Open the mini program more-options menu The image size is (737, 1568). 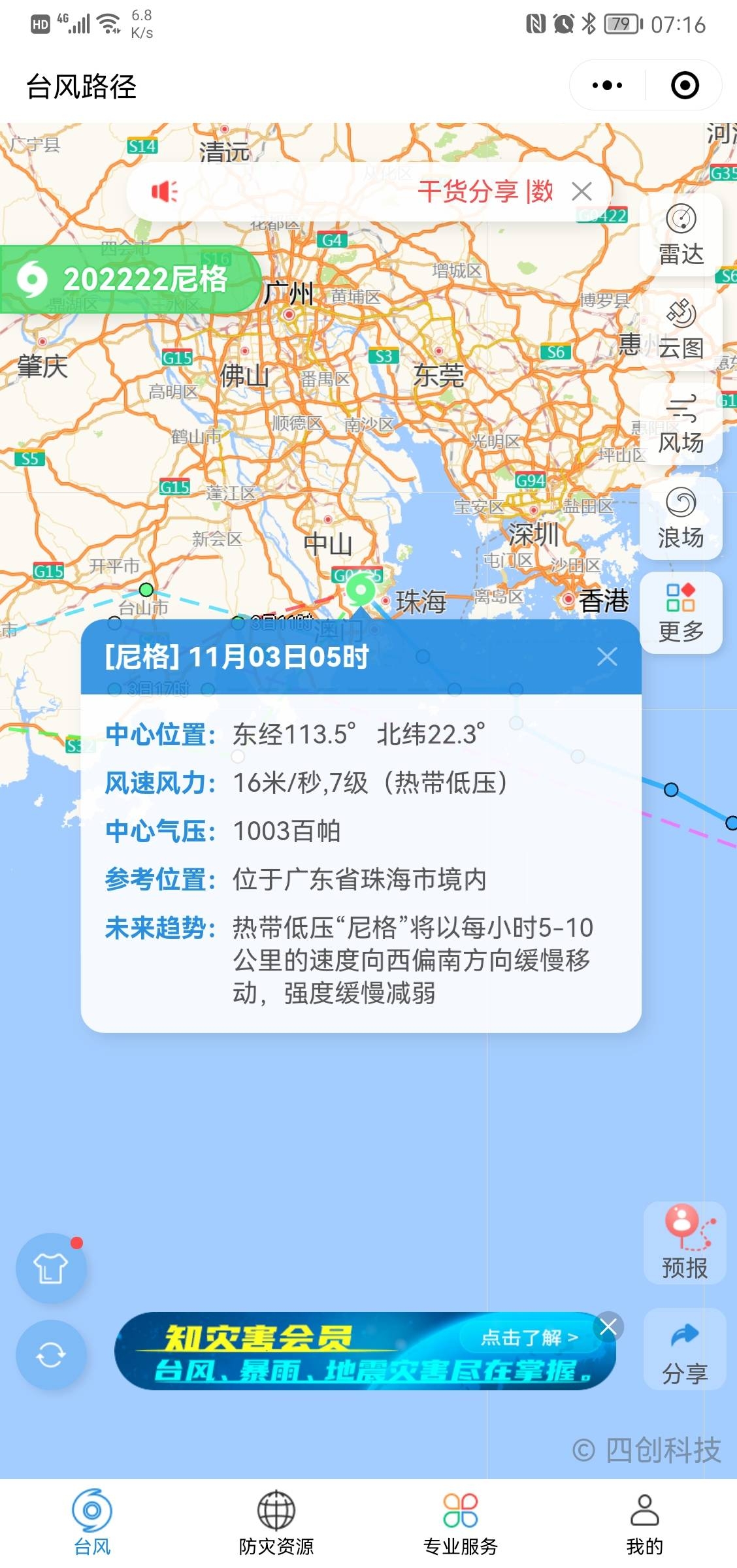click(x=607, y=85)
